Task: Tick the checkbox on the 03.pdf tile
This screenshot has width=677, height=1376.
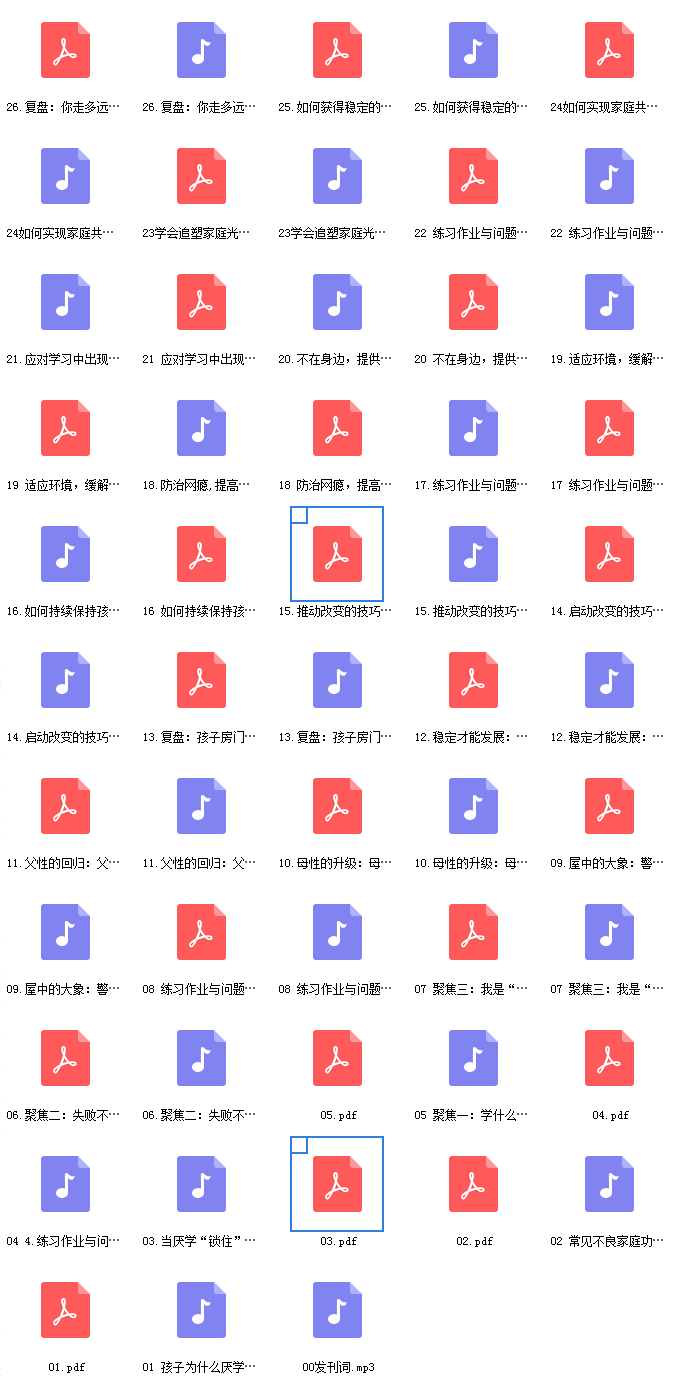Action: click(x=299, y=1145)
